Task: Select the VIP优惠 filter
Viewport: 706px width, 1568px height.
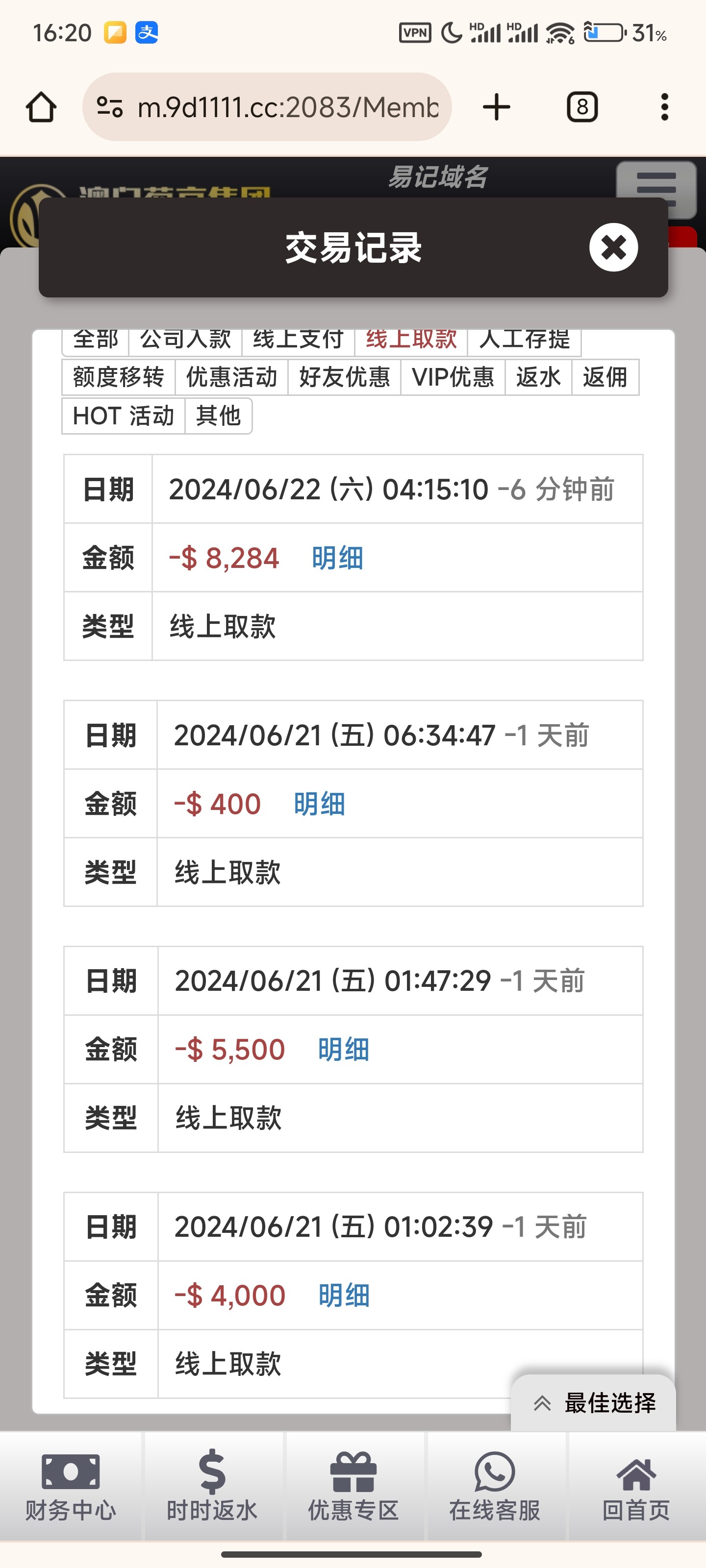Action: (x=453, y=377)
